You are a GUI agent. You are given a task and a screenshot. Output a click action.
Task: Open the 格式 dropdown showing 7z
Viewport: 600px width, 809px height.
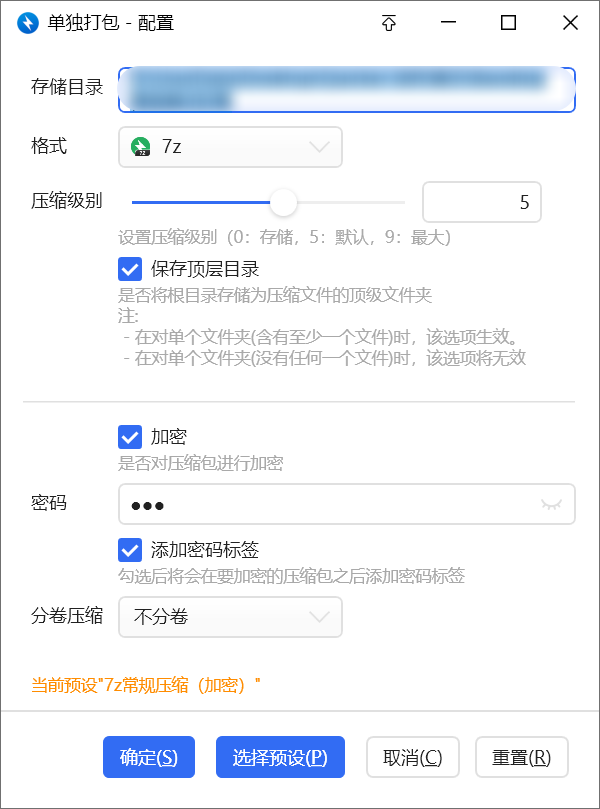(231, 147)
